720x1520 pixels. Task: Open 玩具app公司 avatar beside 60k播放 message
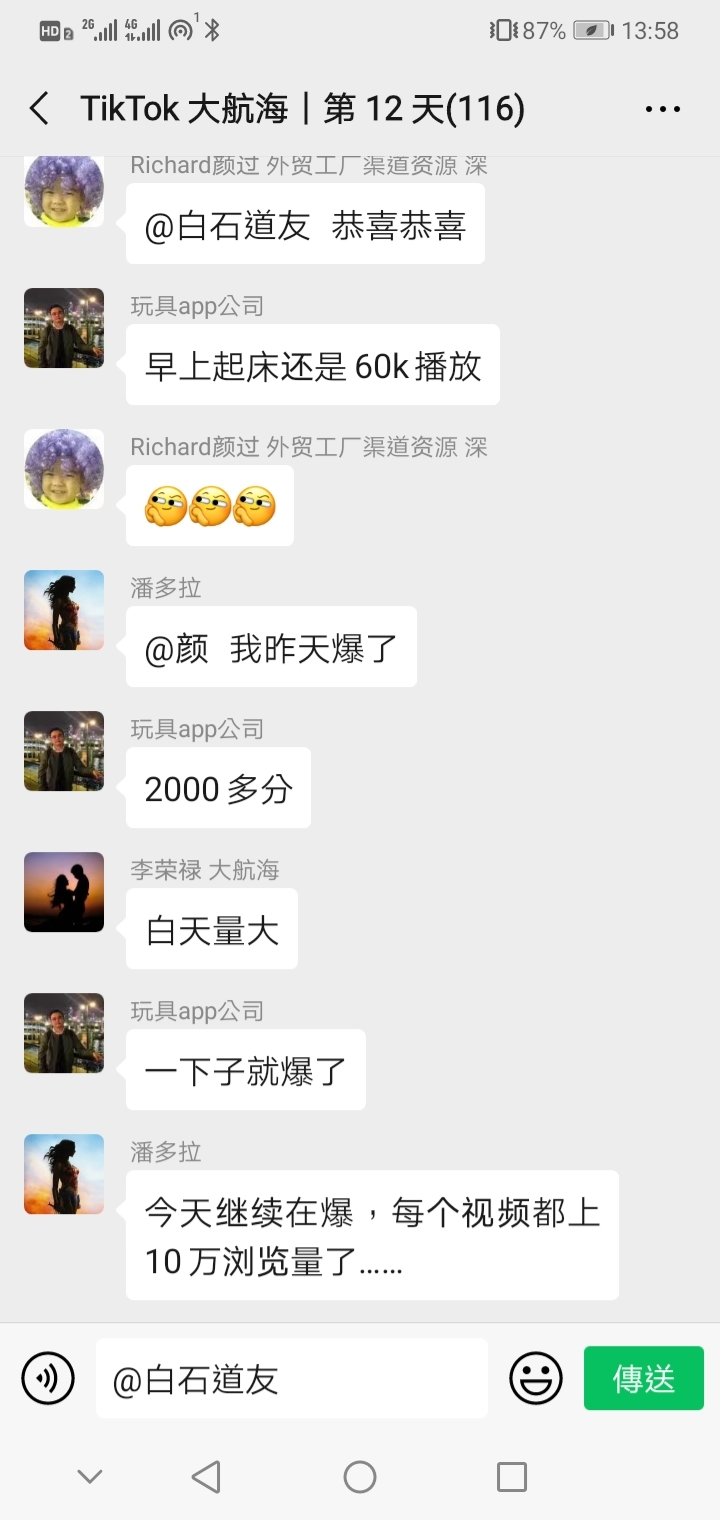(x=64, y=328)
